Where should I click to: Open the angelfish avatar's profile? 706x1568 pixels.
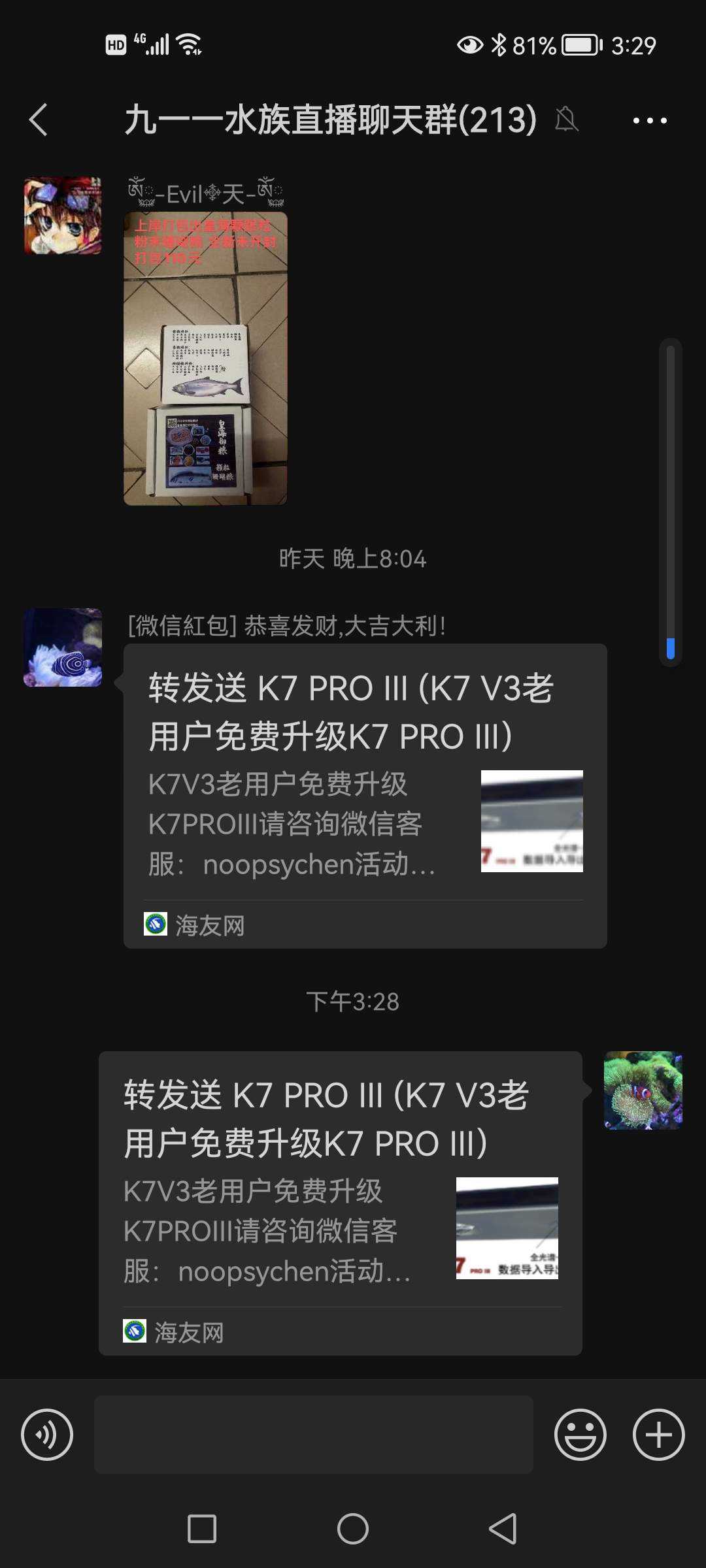click(x=63, y=647)
